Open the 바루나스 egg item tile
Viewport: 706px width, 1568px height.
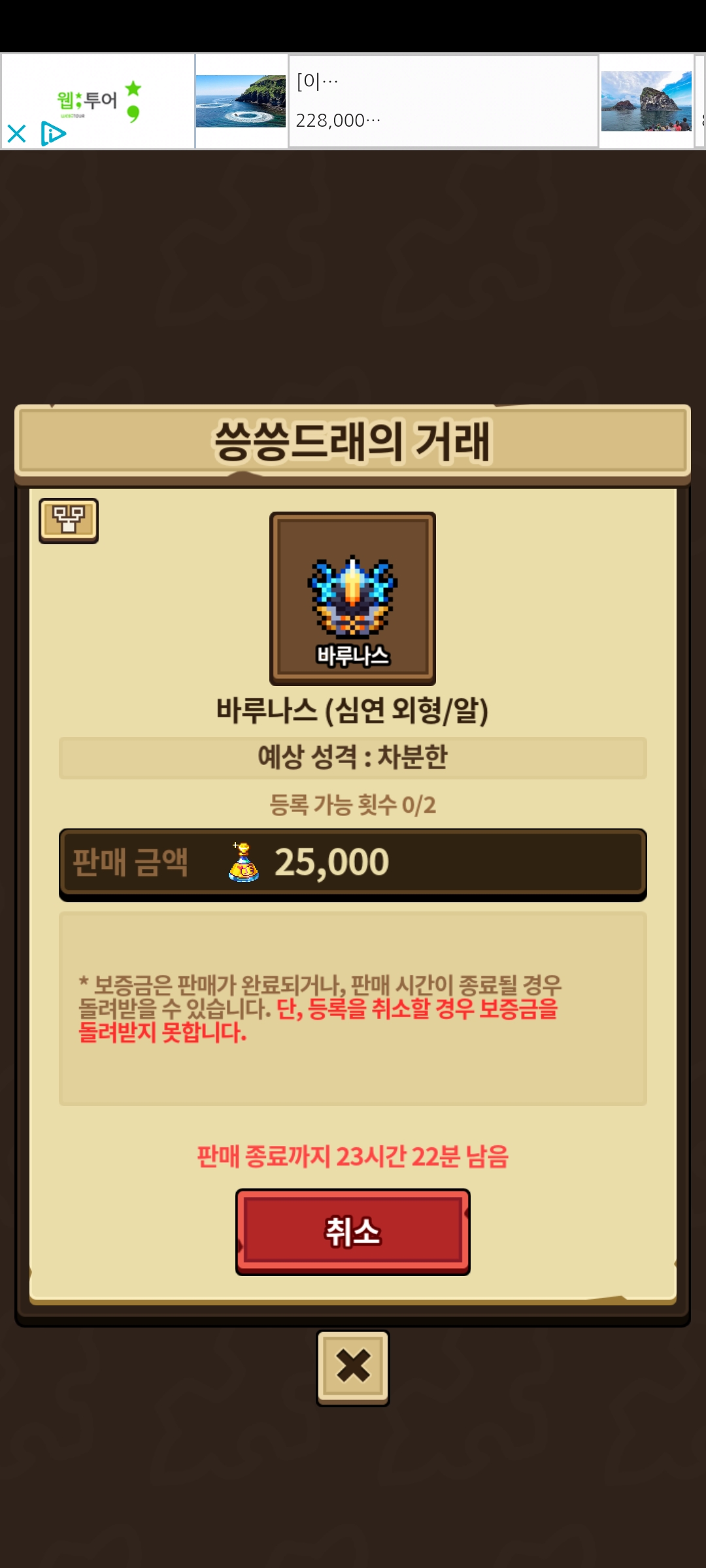pos(352,598)
